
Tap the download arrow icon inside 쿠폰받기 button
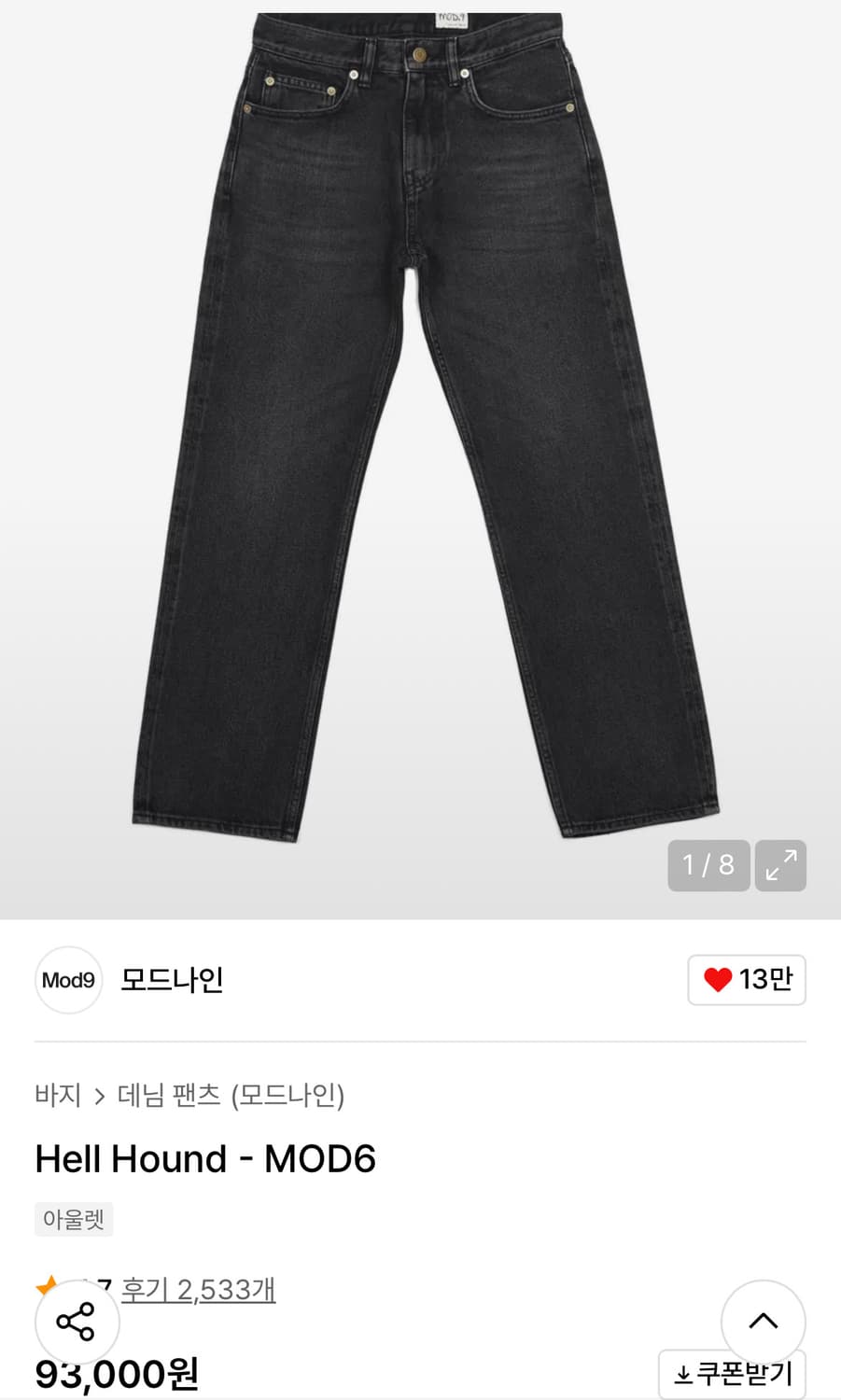pyautogui.click(x=682, y=1374)
